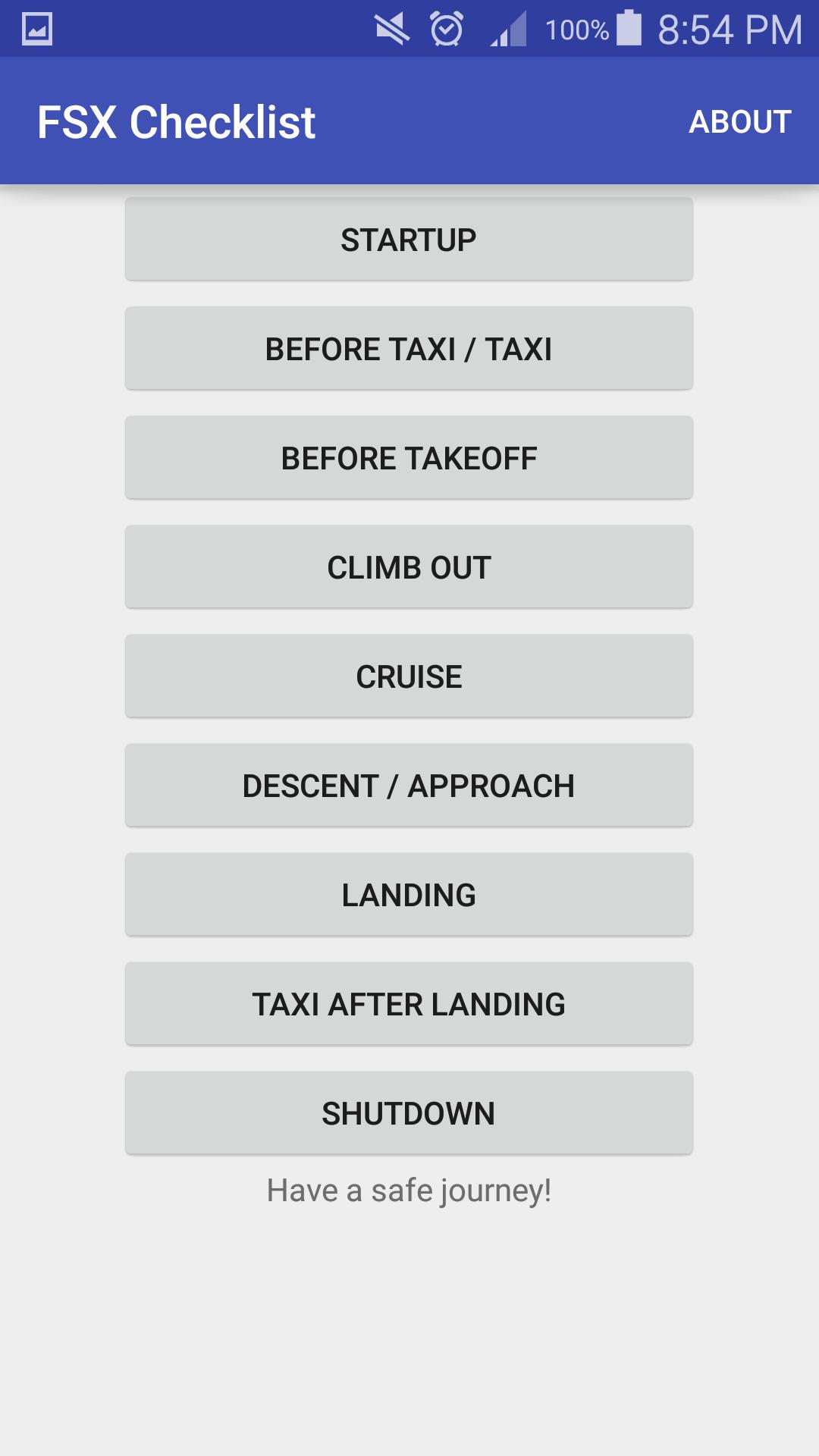View the CLIMB OUT checklist
The width and height of the screenshot is (819, 1456).
[x=408, y=566]
